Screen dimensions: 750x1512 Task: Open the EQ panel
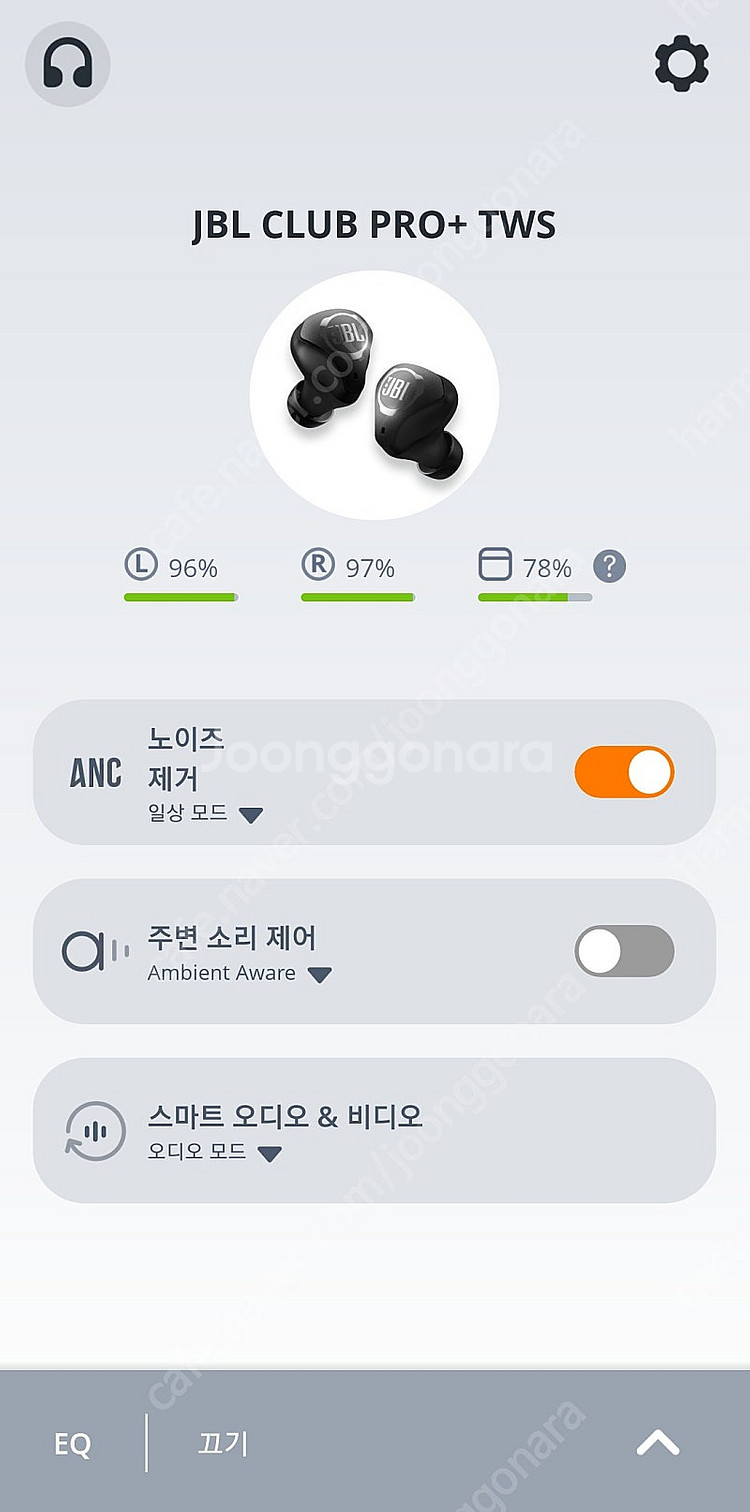pyautogui.click(x=73, y=1444)
